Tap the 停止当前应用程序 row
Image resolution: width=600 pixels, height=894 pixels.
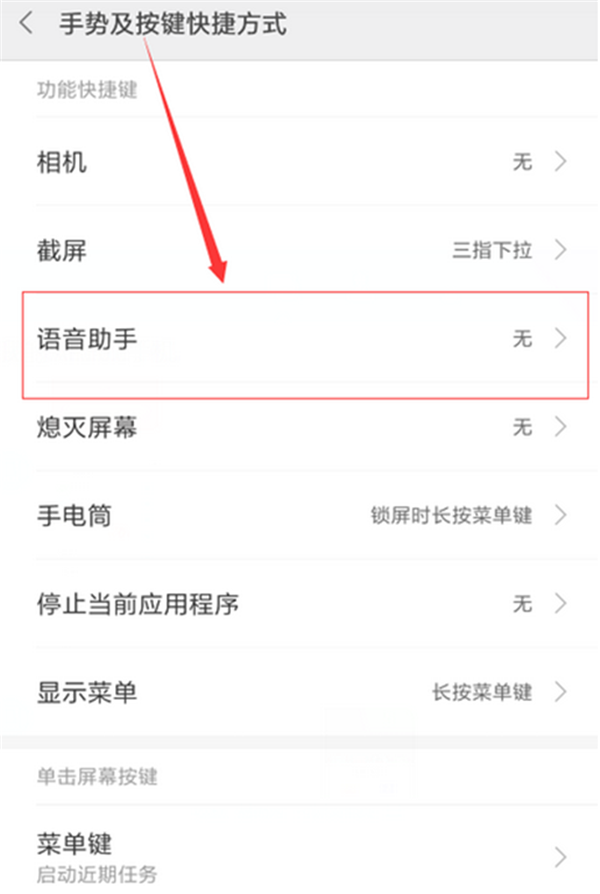[300, 604]
